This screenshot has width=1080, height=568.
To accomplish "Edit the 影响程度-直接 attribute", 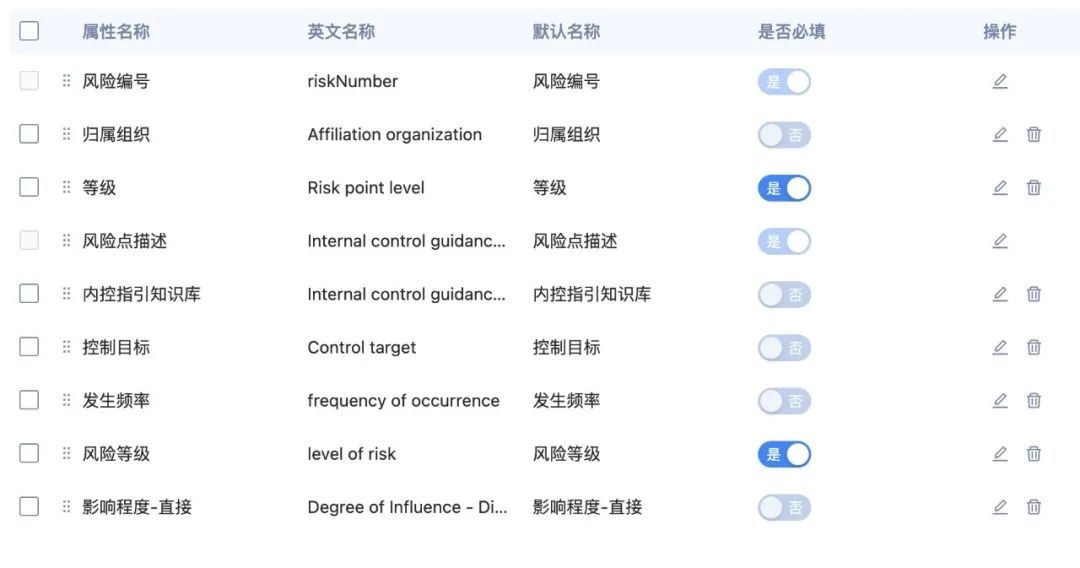I will tap(1000, 507).
